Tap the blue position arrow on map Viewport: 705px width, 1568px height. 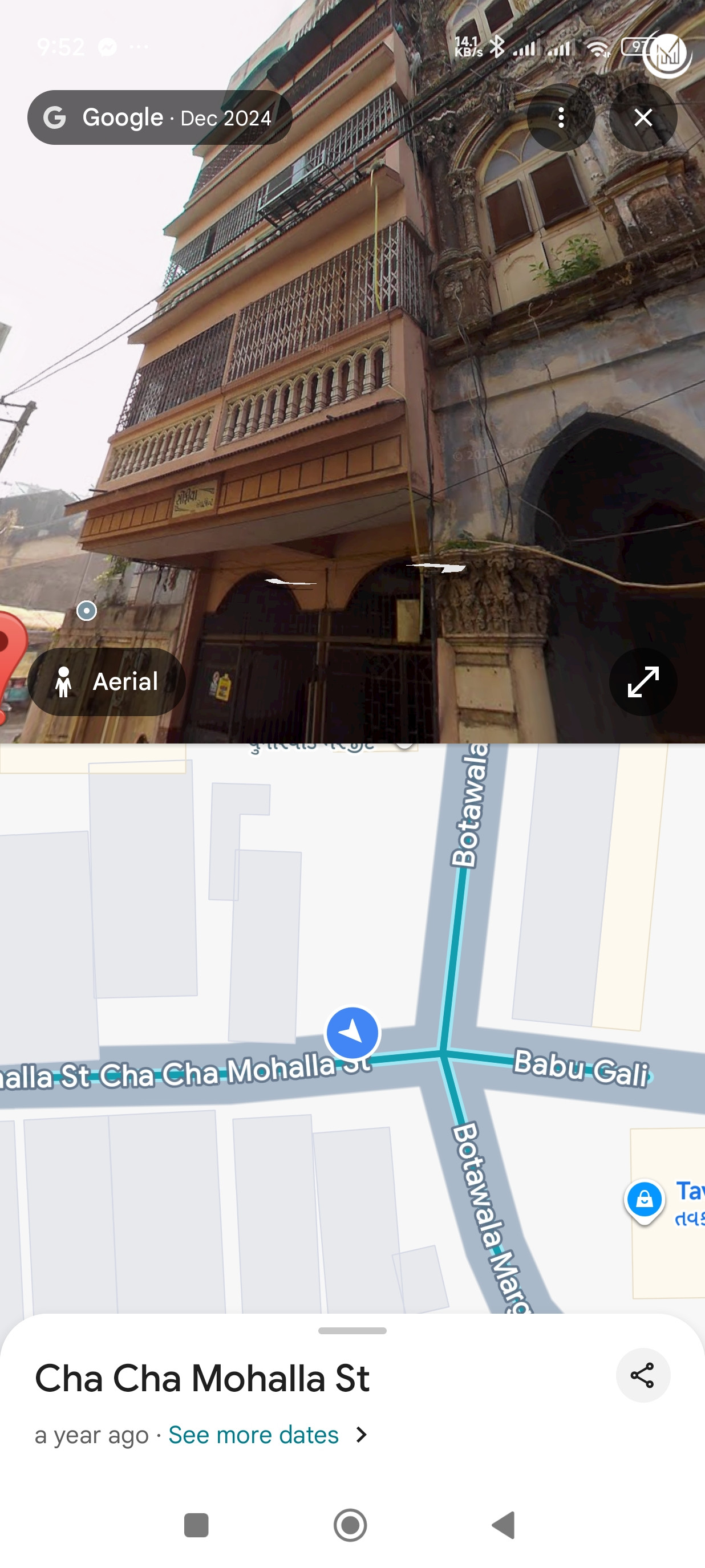coord(352,1033)
